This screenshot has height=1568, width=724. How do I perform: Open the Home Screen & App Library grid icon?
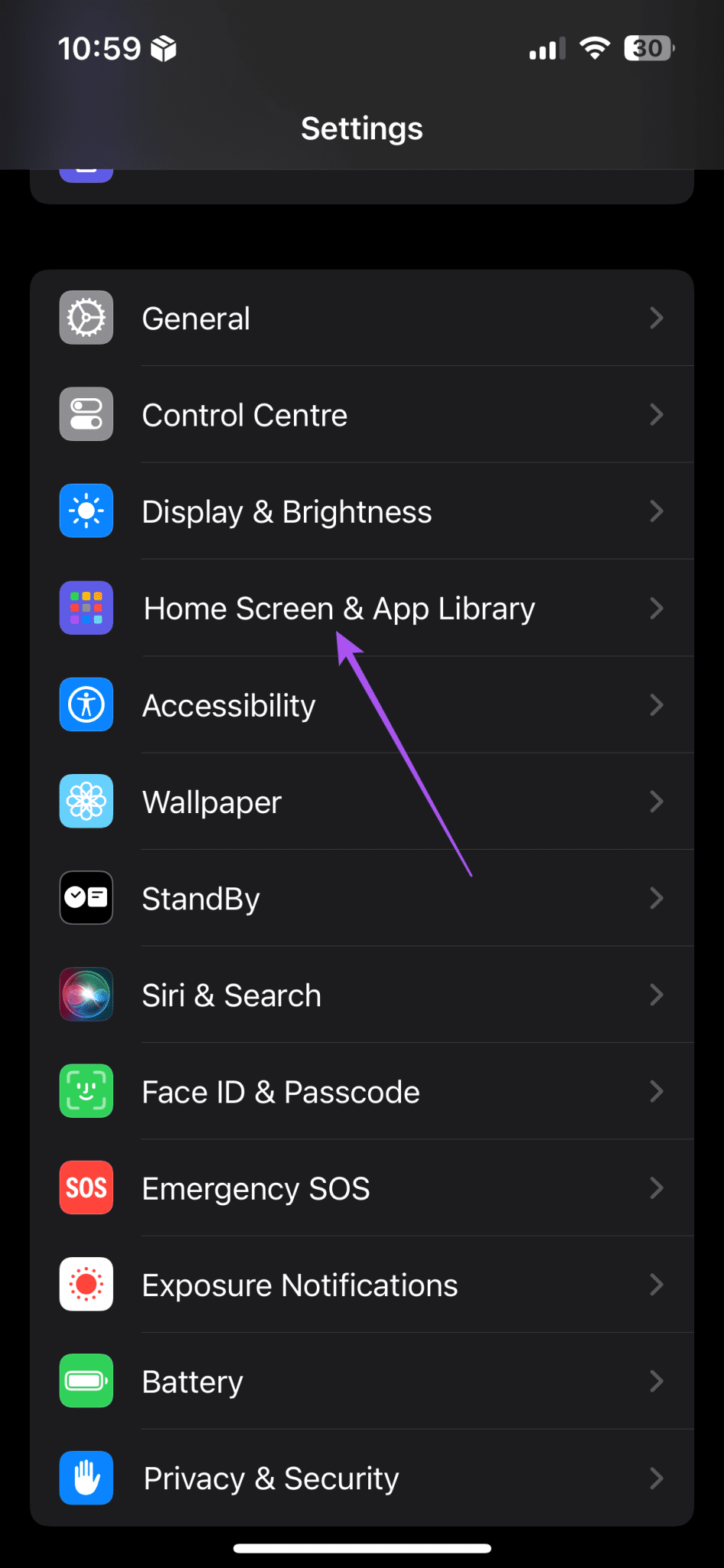(86, 608)
